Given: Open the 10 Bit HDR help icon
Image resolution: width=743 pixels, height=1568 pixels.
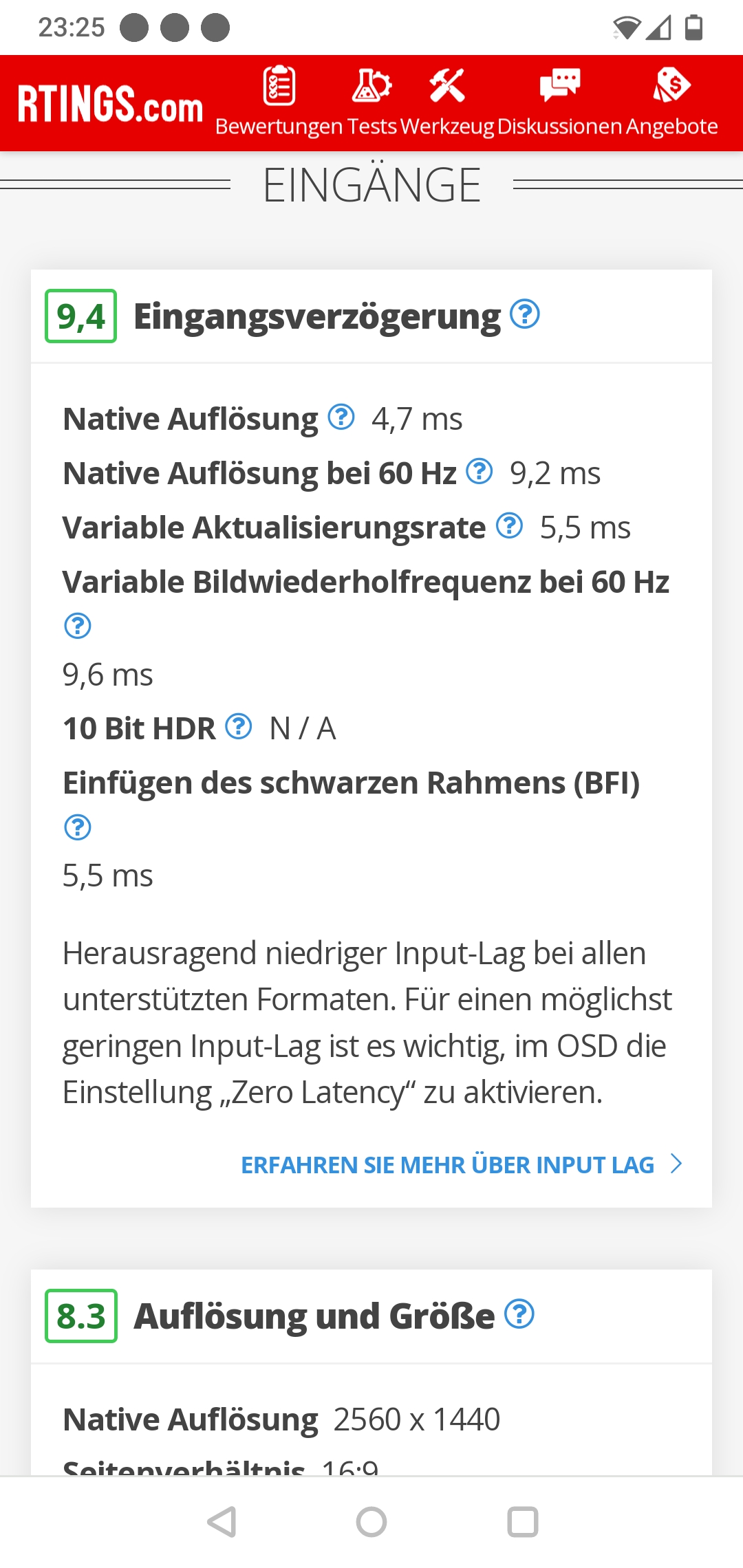Looking at the screenshot, I should click(x=239, y=726).
